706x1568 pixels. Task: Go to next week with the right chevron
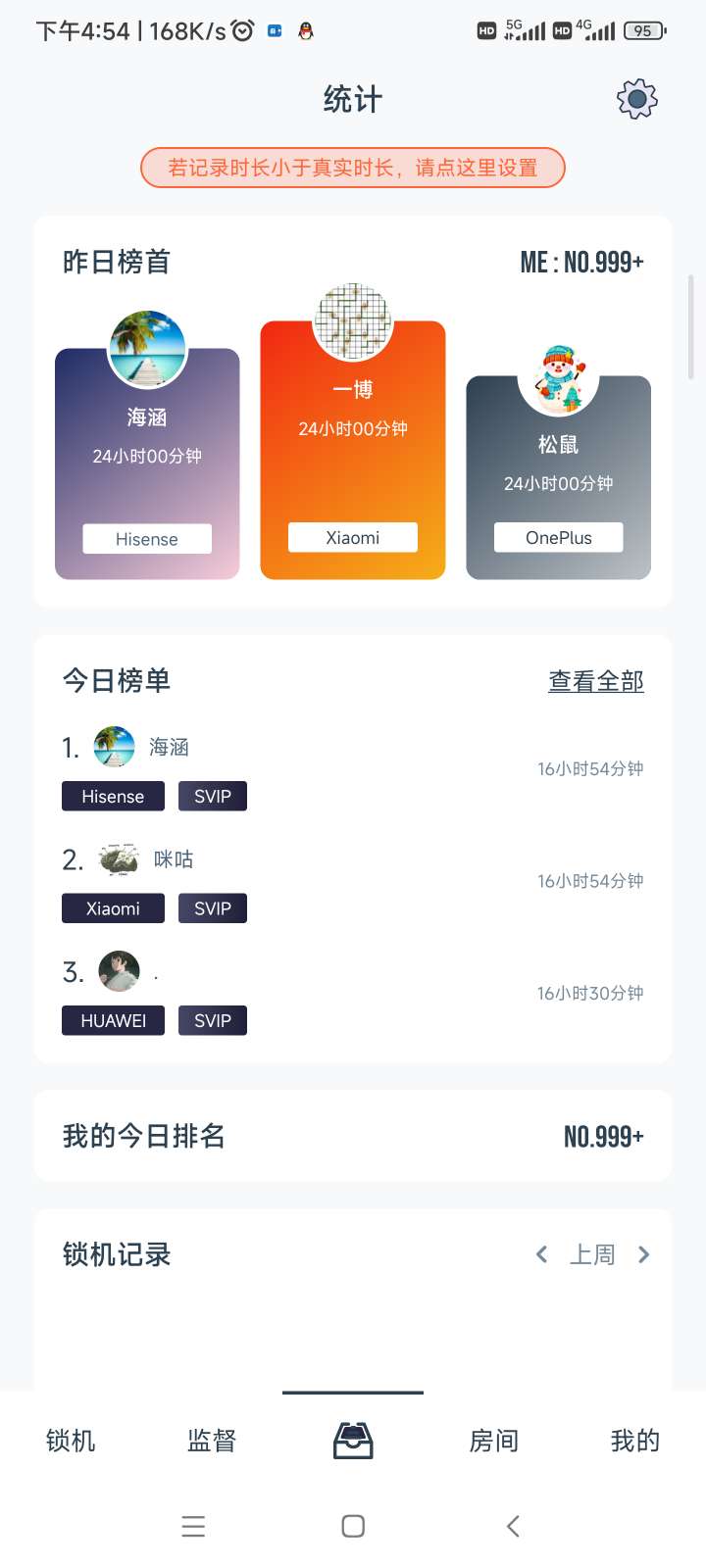click(644, 1253)
